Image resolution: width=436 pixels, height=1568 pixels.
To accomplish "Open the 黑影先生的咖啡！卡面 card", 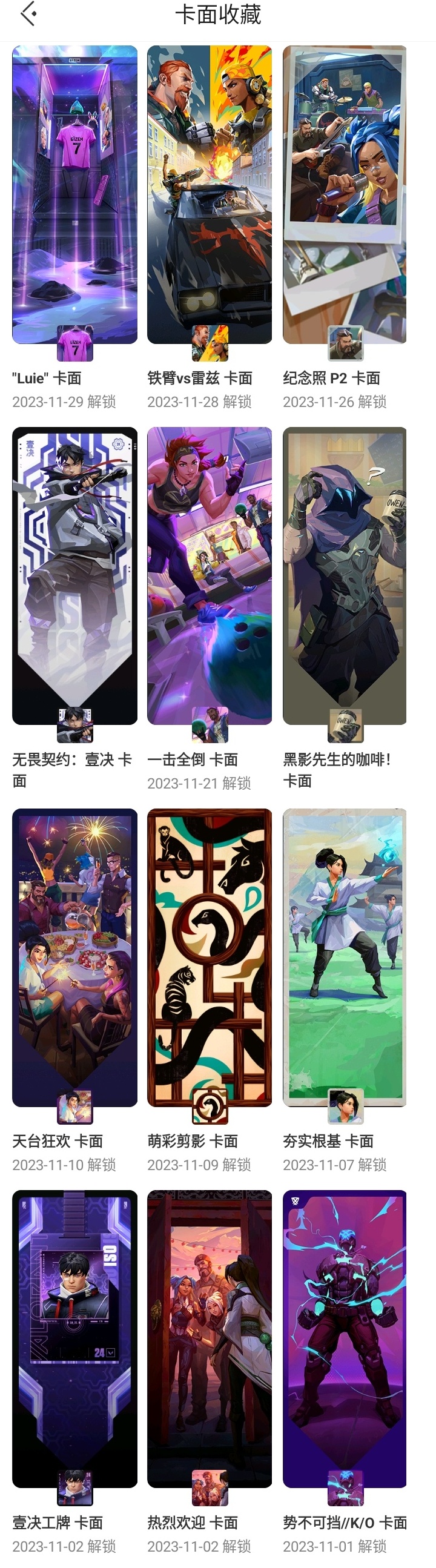I will point(345,576).
